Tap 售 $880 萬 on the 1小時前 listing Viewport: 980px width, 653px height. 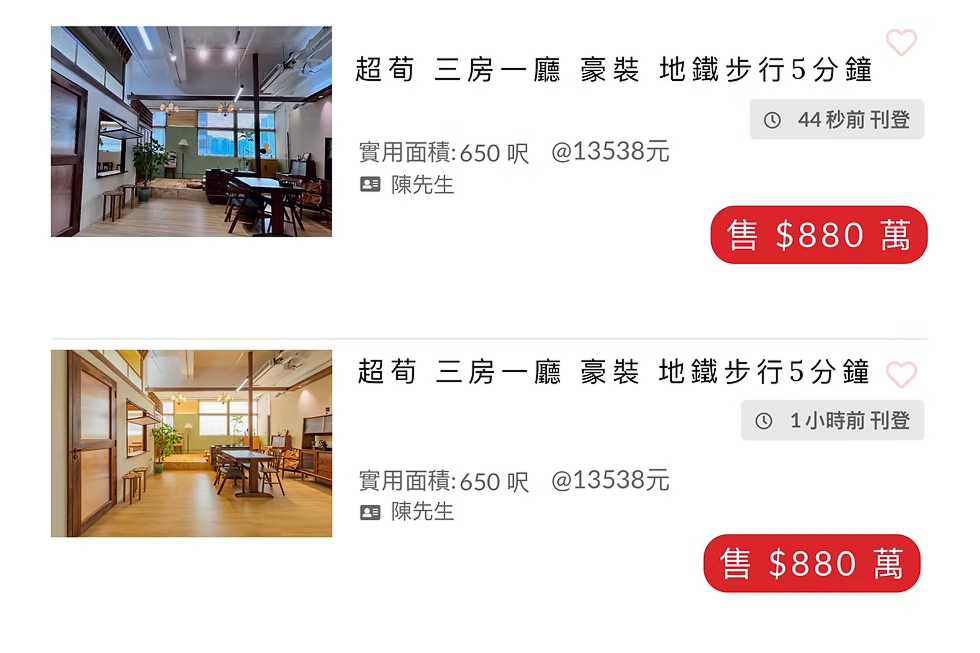[x=811, y=563]
